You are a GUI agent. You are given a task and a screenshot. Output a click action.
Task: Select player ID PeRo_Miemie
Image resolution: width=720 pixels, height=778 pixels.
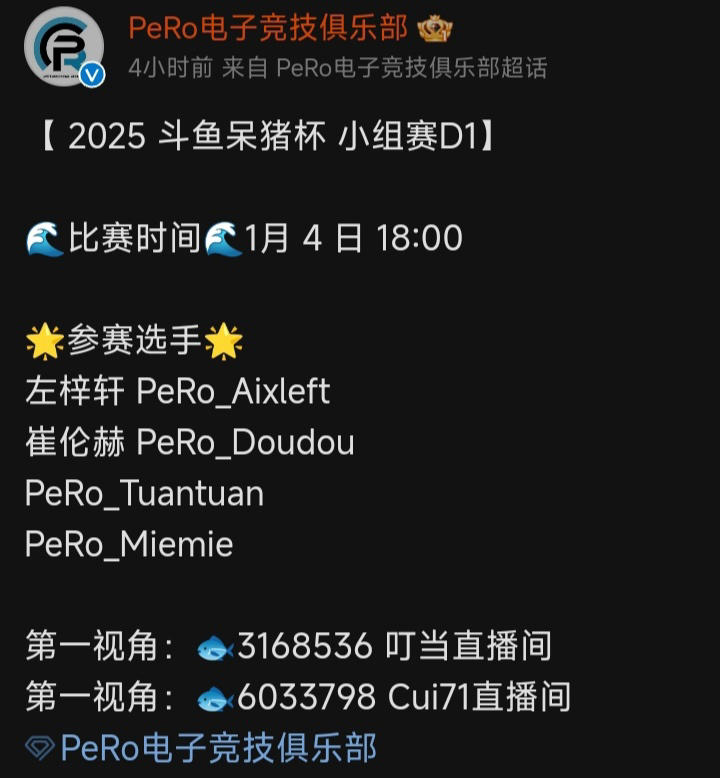[x=131, y=544]
